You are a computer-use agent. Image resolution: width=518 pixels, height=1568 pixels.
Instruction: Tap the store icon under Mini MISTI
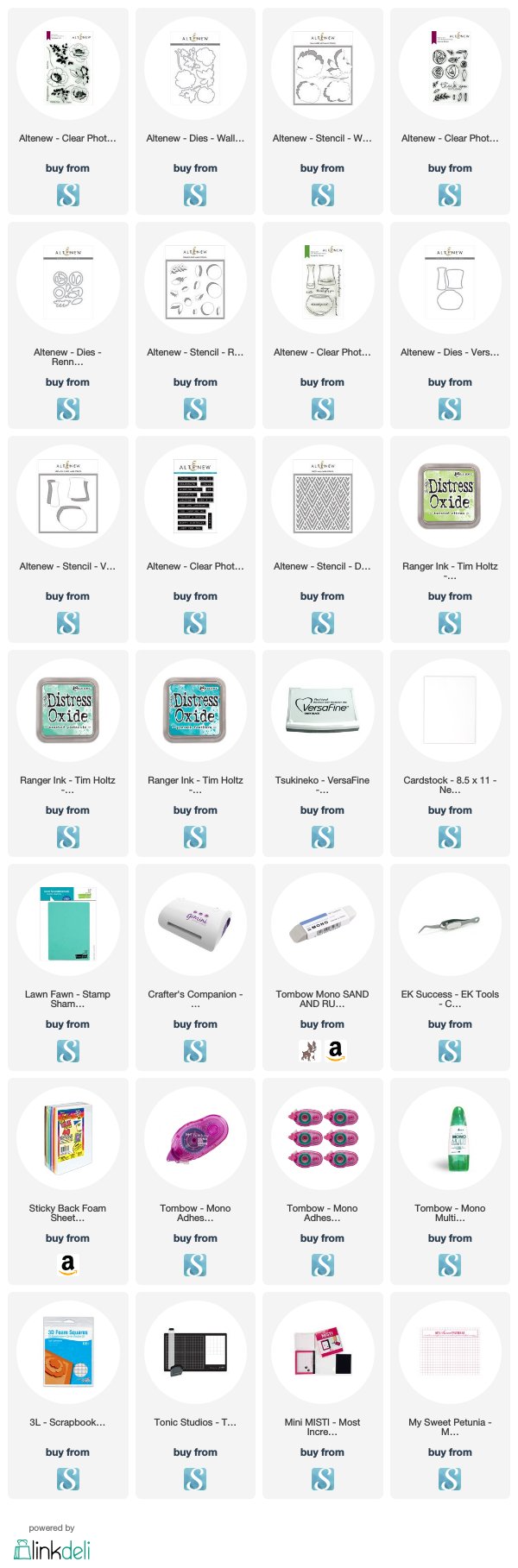(322, 1478)
